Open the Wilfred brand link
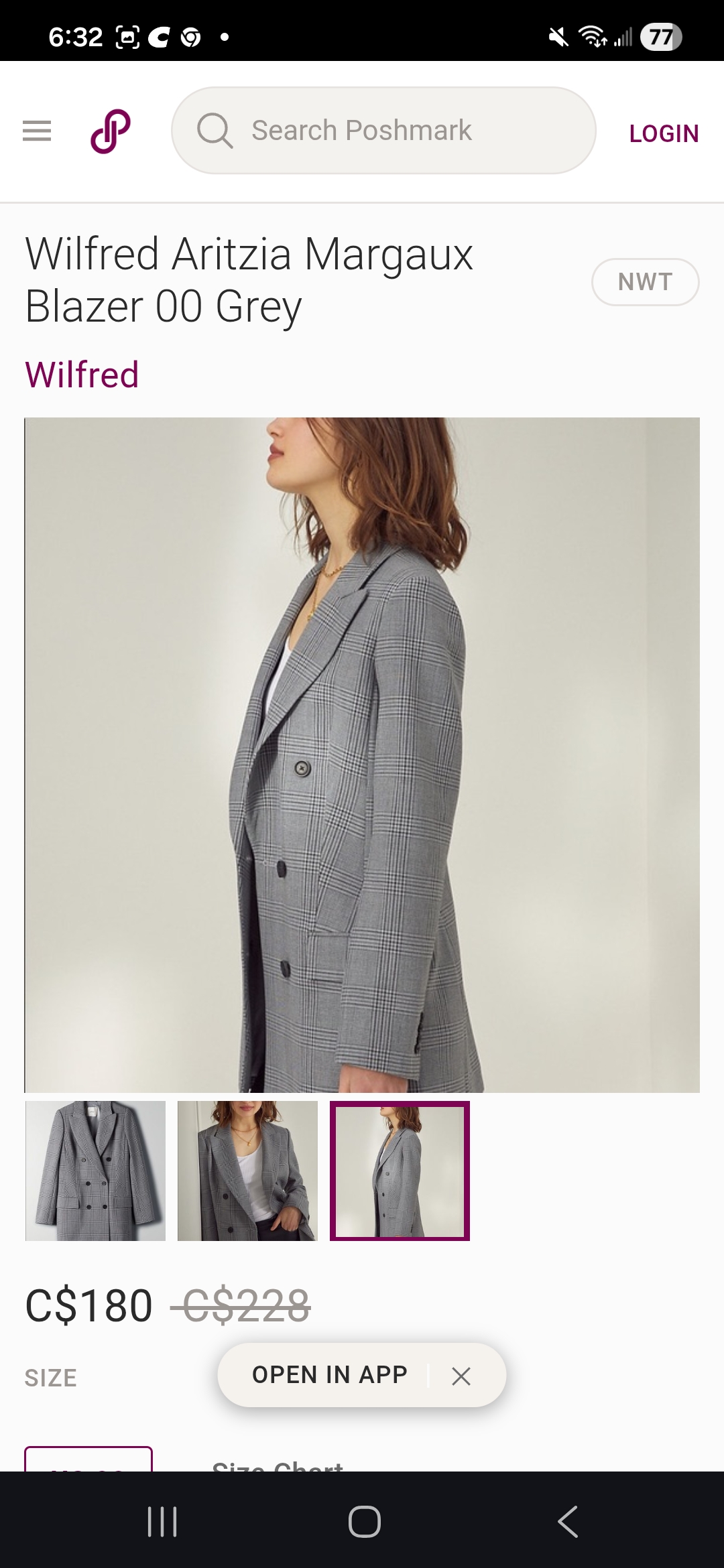The image size is (724, 1568). coord(82,374)
